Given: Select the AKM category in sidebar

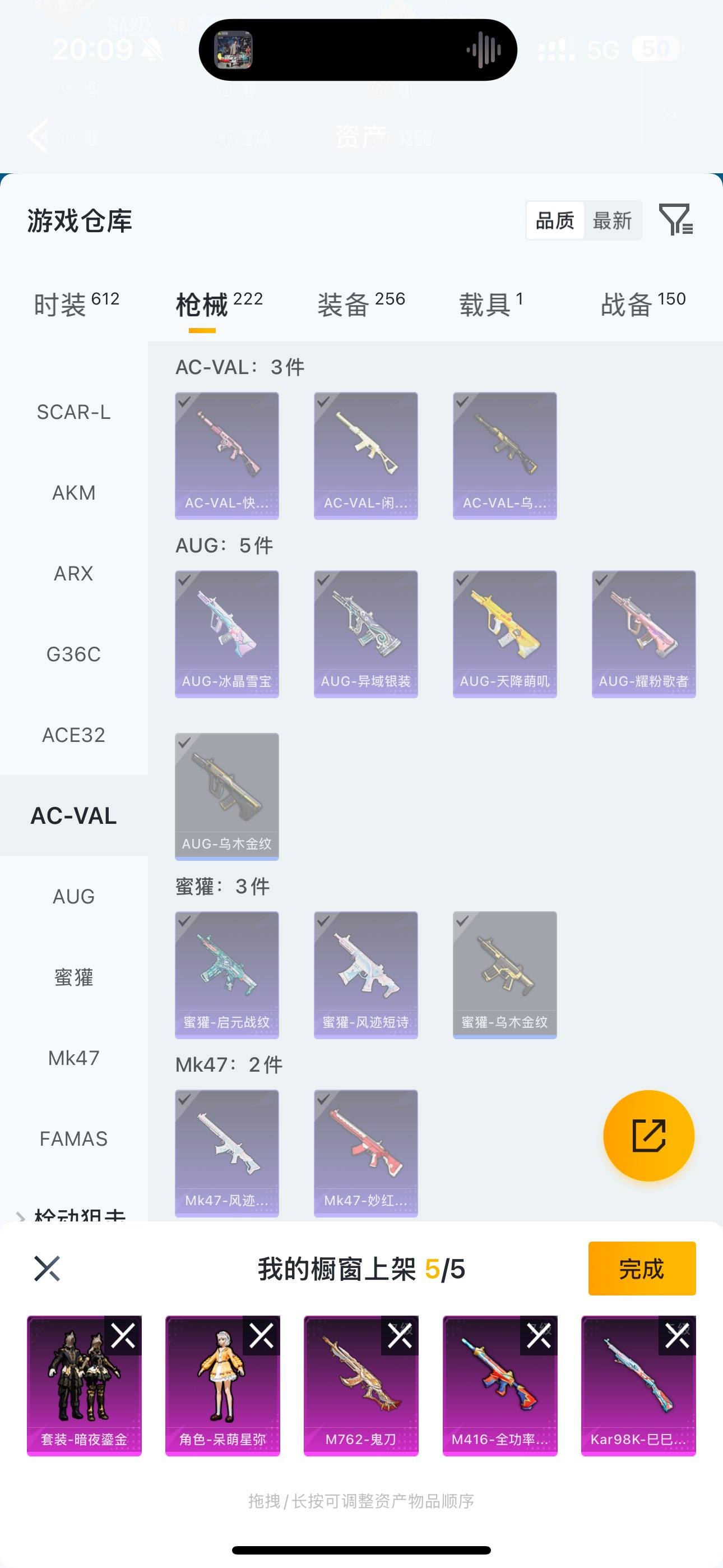Looking at the screenshot, I should (73, 492).
